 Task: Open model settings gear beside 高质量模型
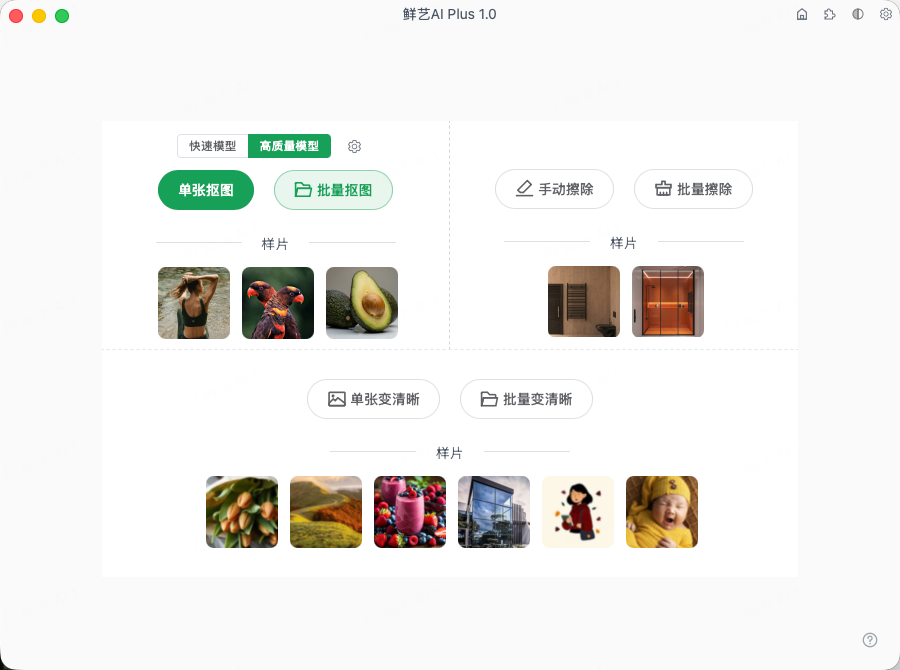354,146
